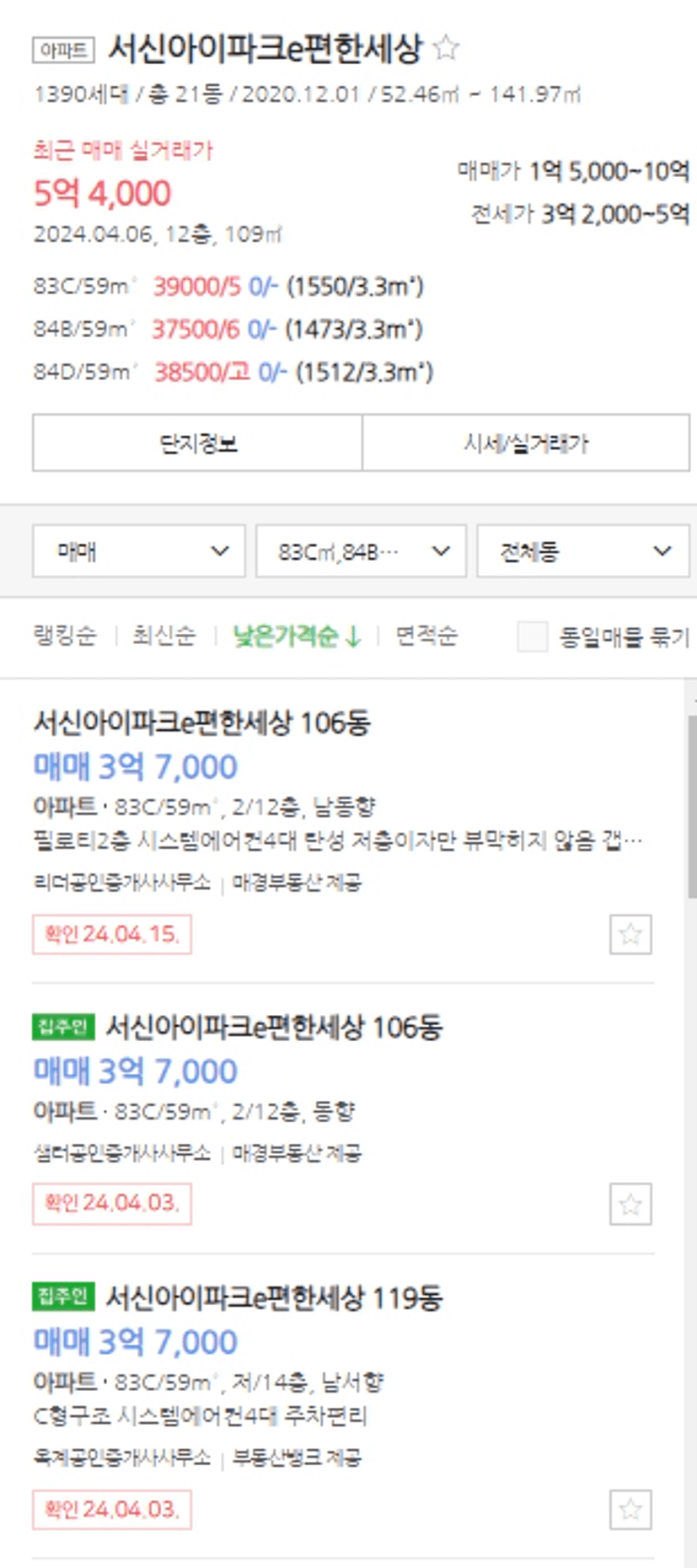Bookmark the 119동 listing
Image resolution: width=697 pixels, height=1568 pixels.
(630, 1509)
